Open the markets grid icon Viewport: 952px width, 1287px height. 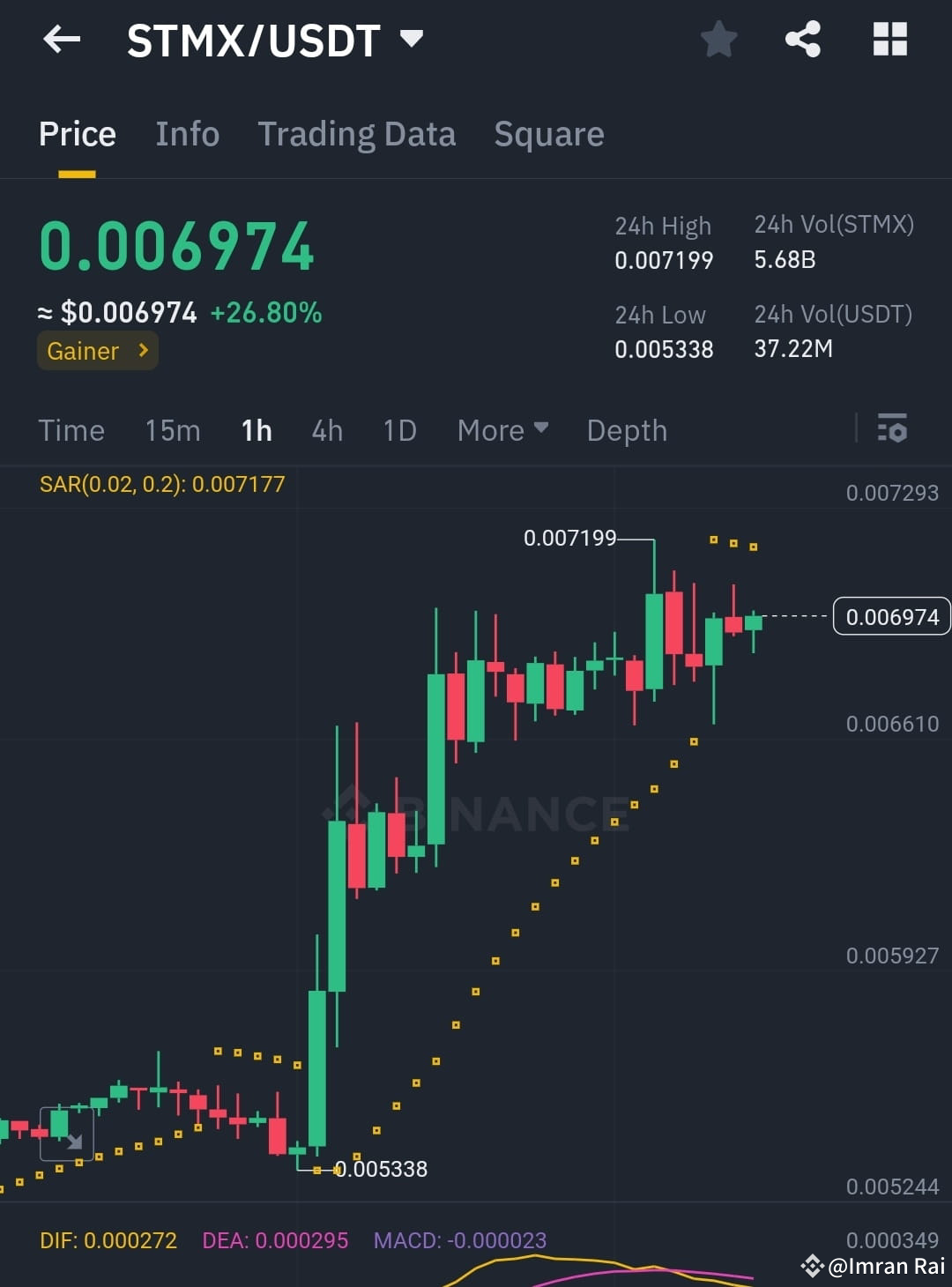coord(890,39)
